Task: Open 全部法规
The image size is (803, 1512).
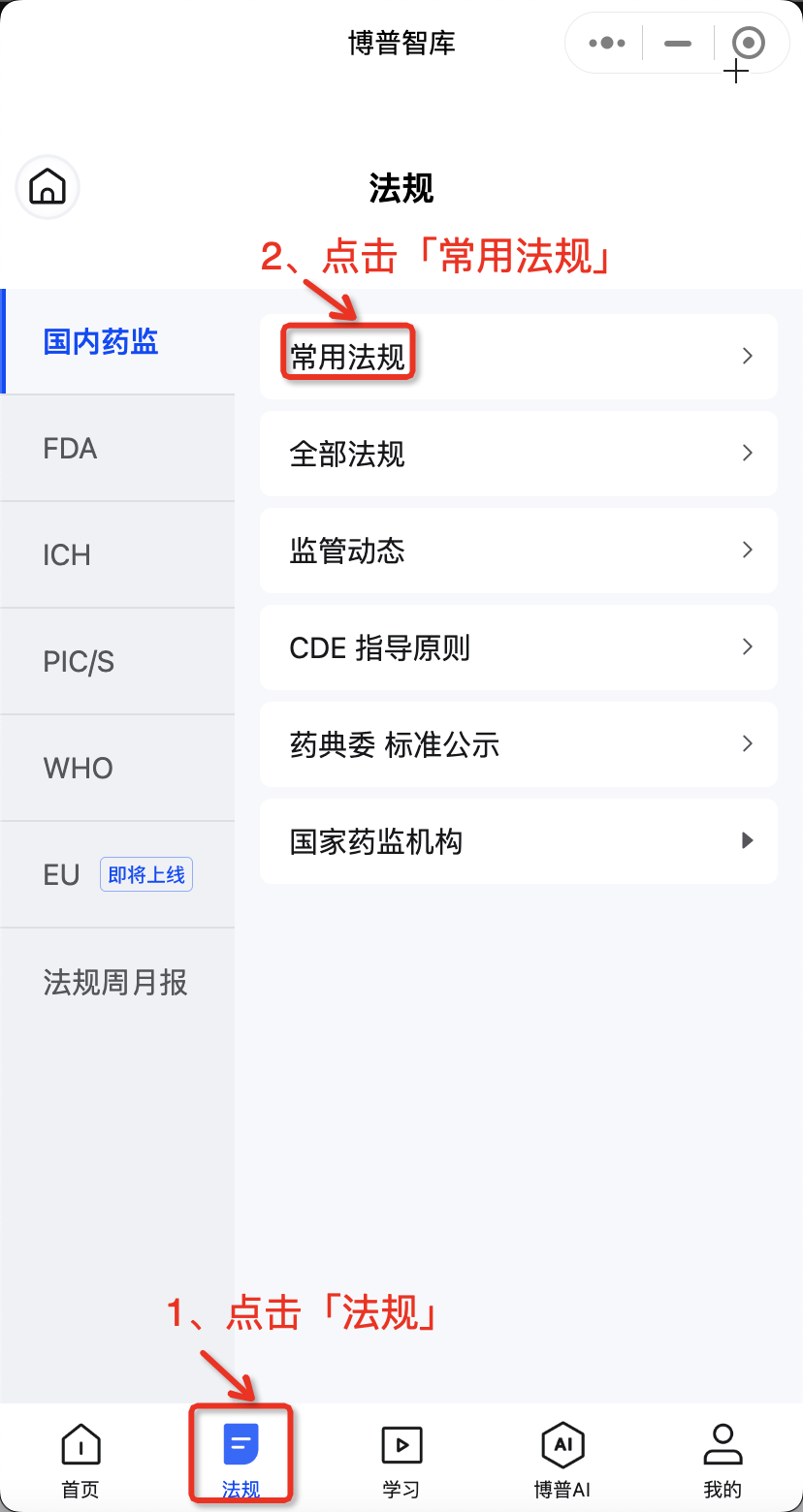Action: 519,454
